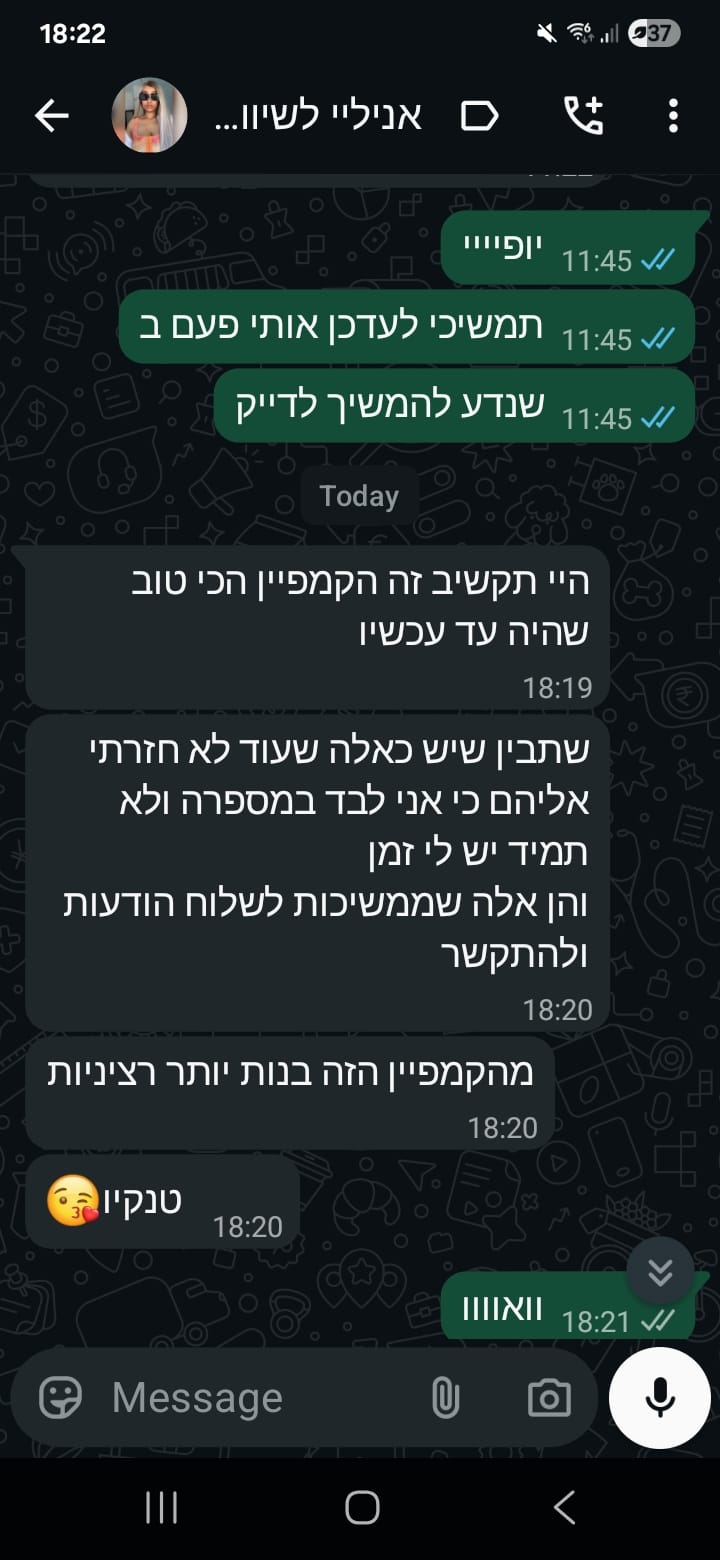The image size is (720, 1560).
Task: Attach a file with the paperclip
Action: pos(445,1397)
